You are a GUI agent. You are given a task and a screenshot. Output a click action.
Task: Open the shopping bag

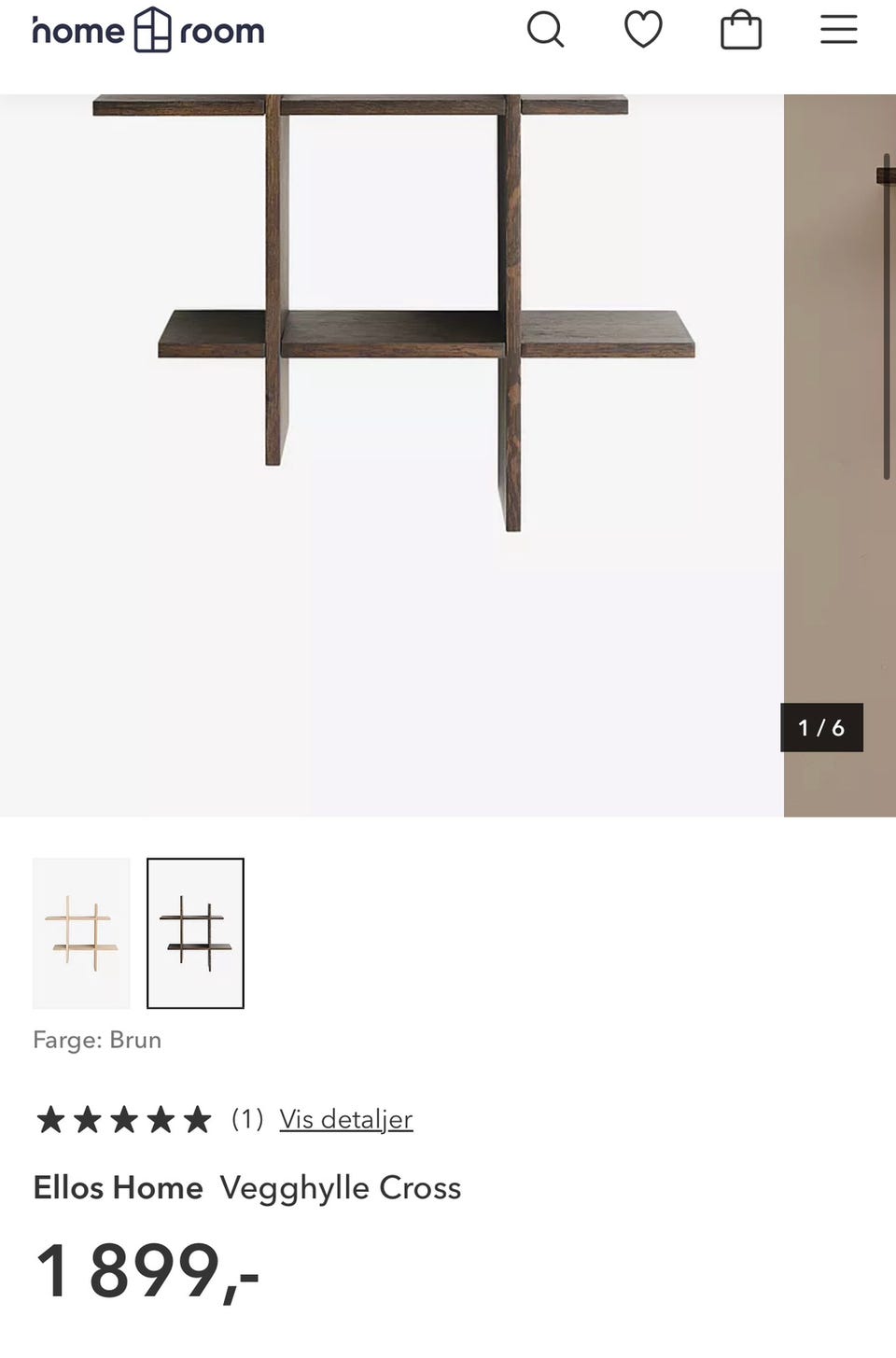(x=741, y=29)
